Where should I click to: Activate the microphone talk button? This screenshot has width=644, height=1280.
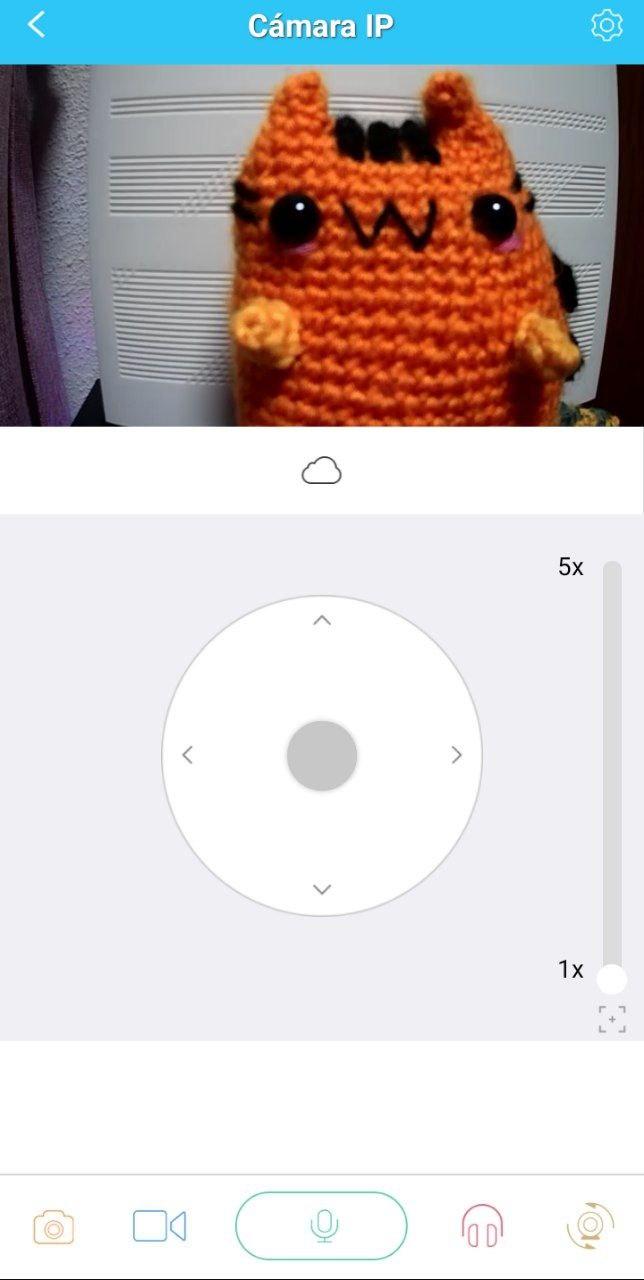click(x=321, y=1226)
